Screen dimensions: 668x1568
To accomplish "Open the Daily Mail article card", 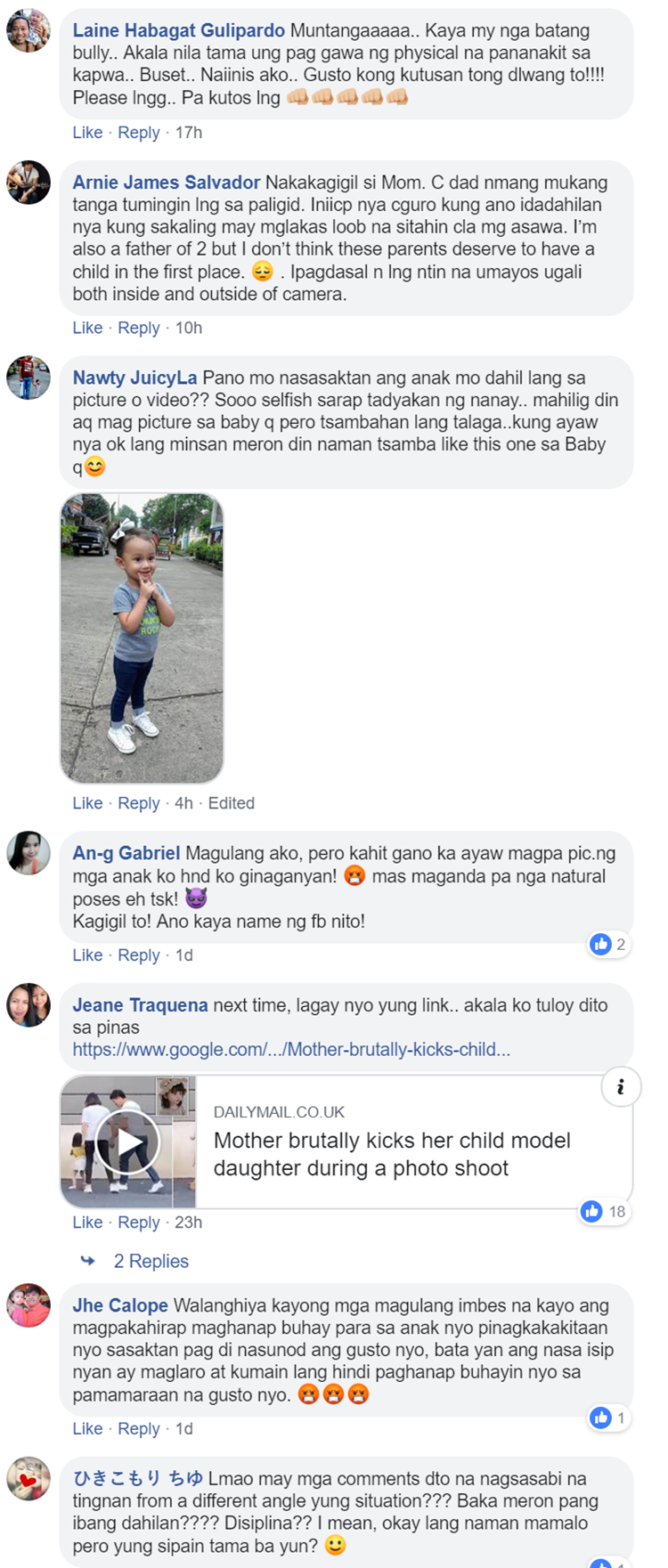I will (x=392, y=1154).
